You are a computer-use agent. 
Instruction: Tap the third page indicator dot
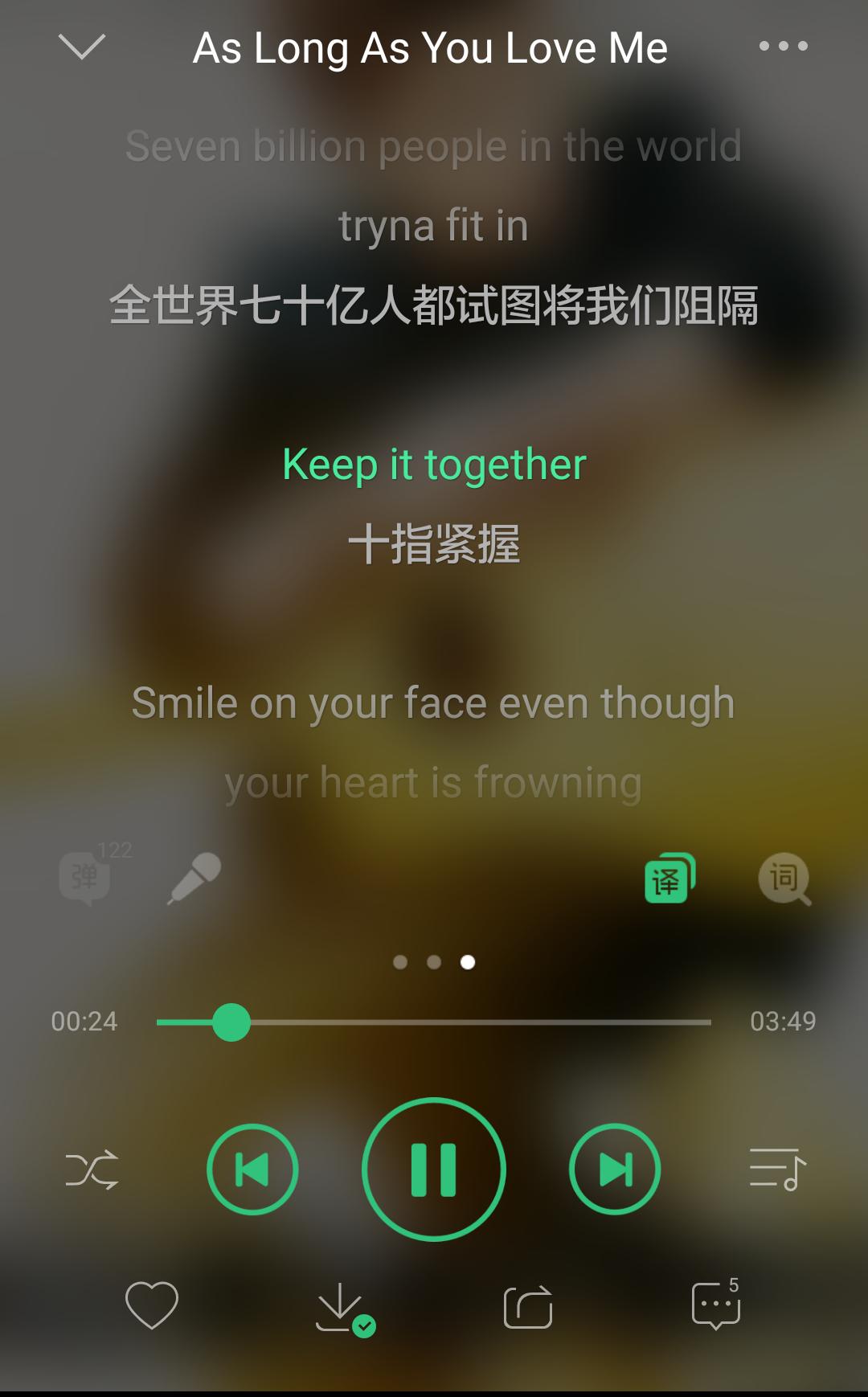pyautogui.click(x=469, y=961)
